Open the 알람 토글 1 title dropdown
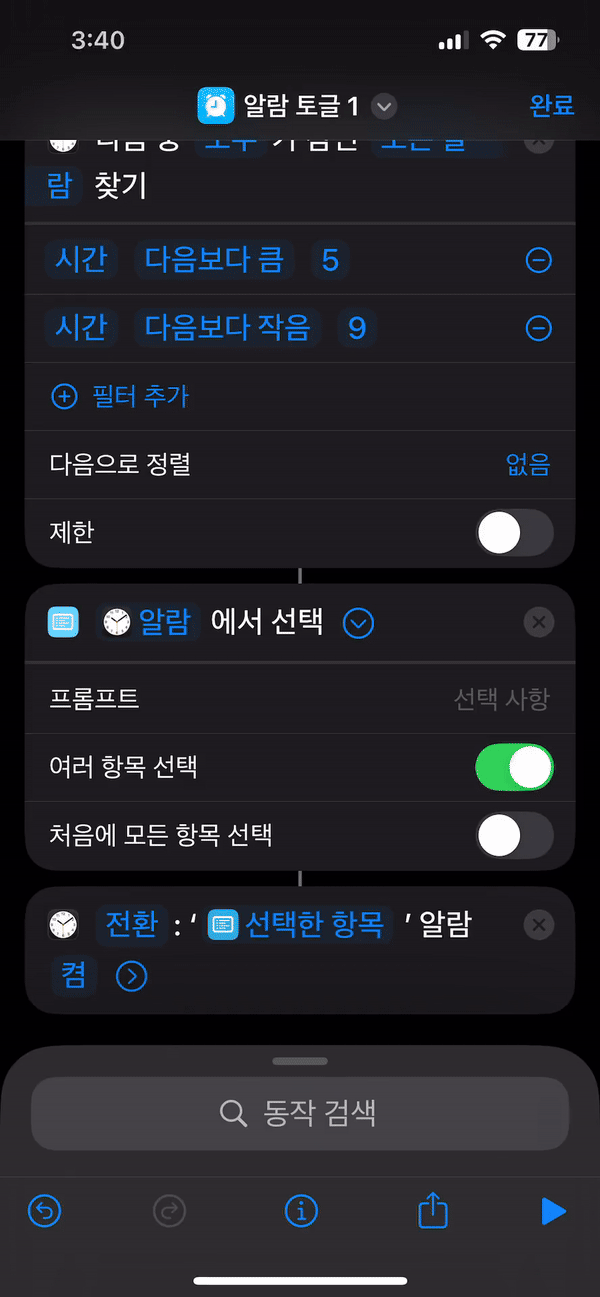Viewport: 600px width, 1297px height. coord(385,106)
